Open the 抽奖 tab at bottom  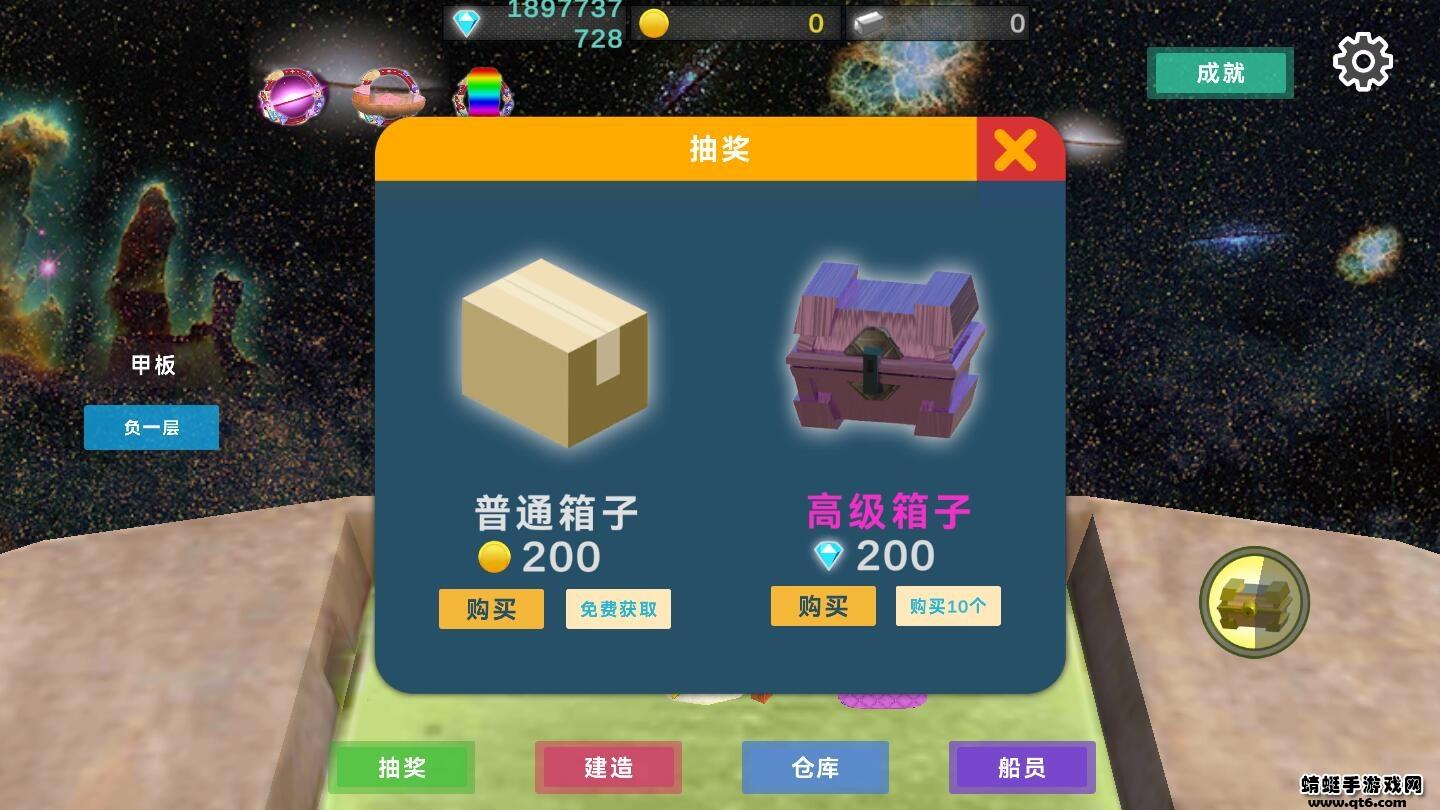click(402, 767)
